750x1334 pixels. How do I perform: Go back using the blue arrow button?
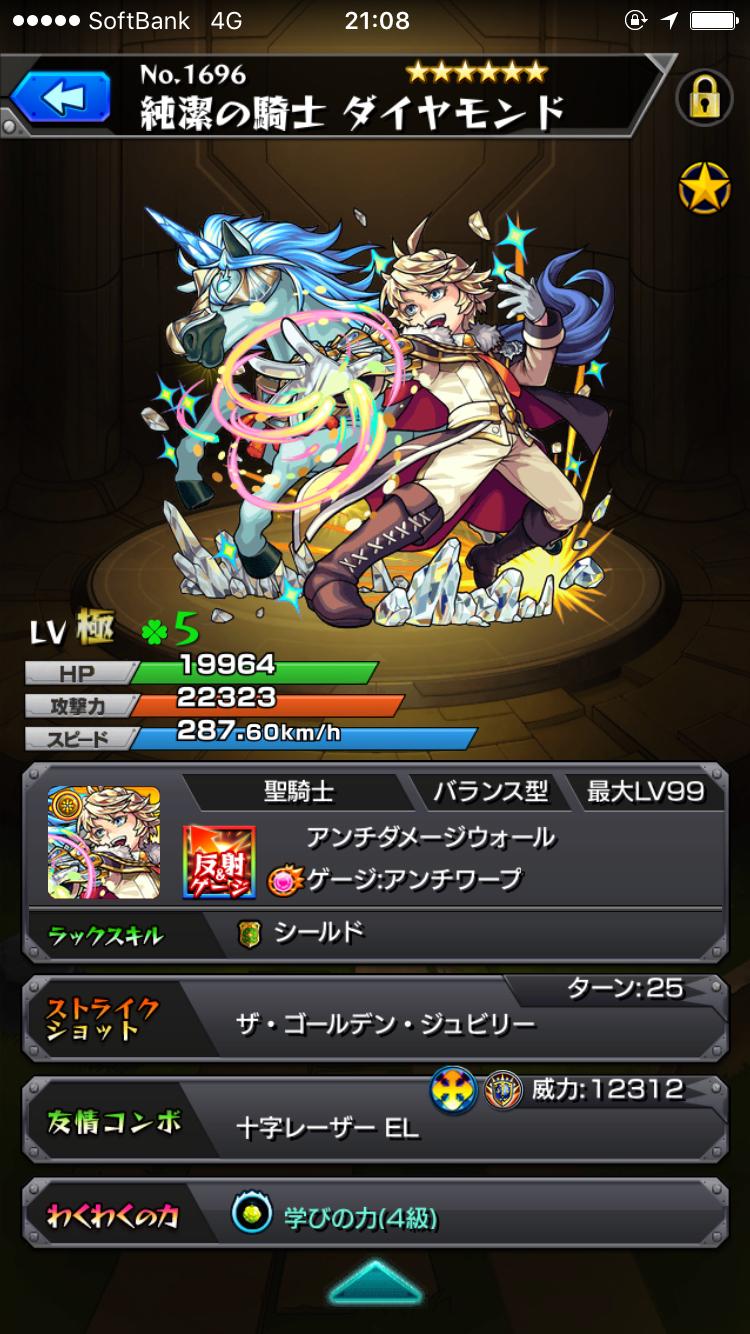coord(60,98)
